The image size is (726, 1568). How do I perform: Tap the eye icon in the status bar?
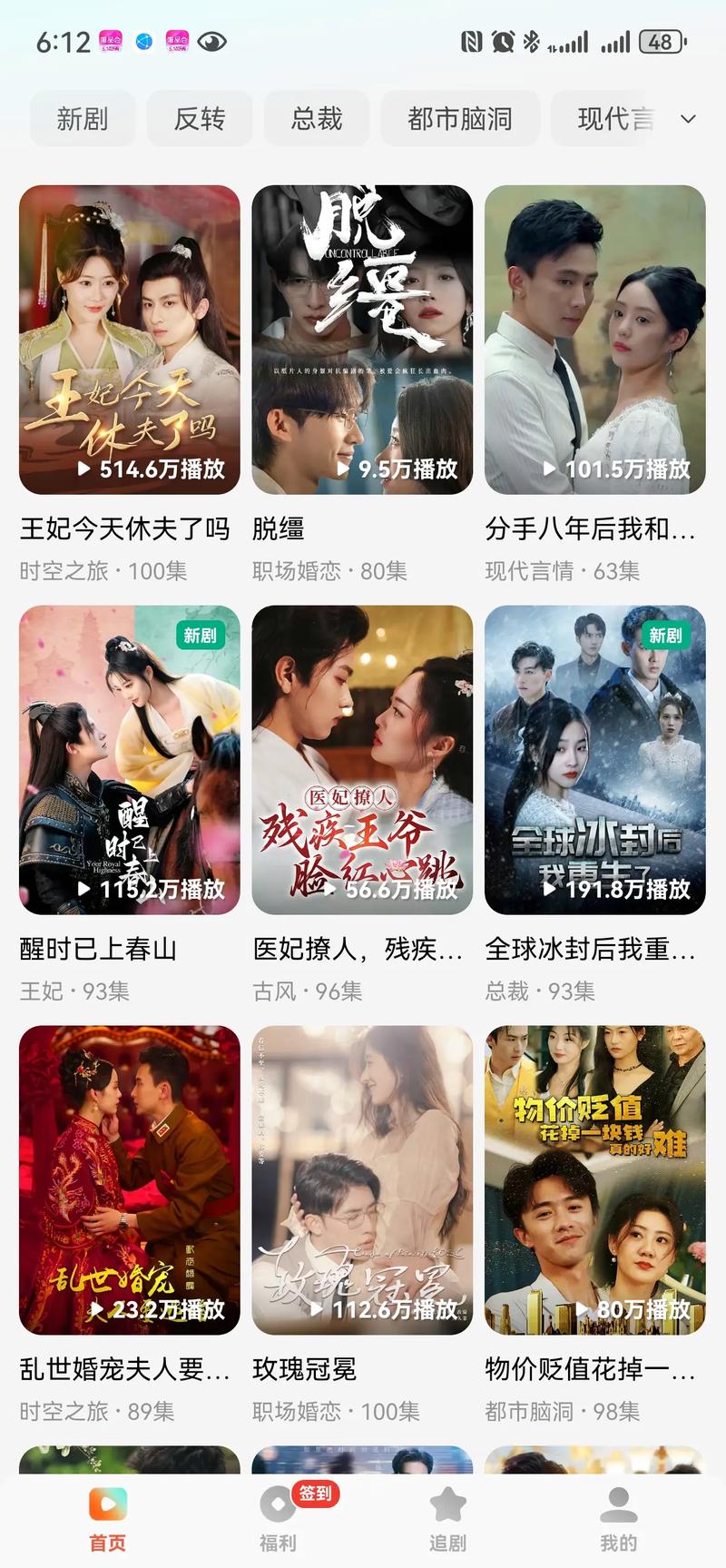coord(211,40)
